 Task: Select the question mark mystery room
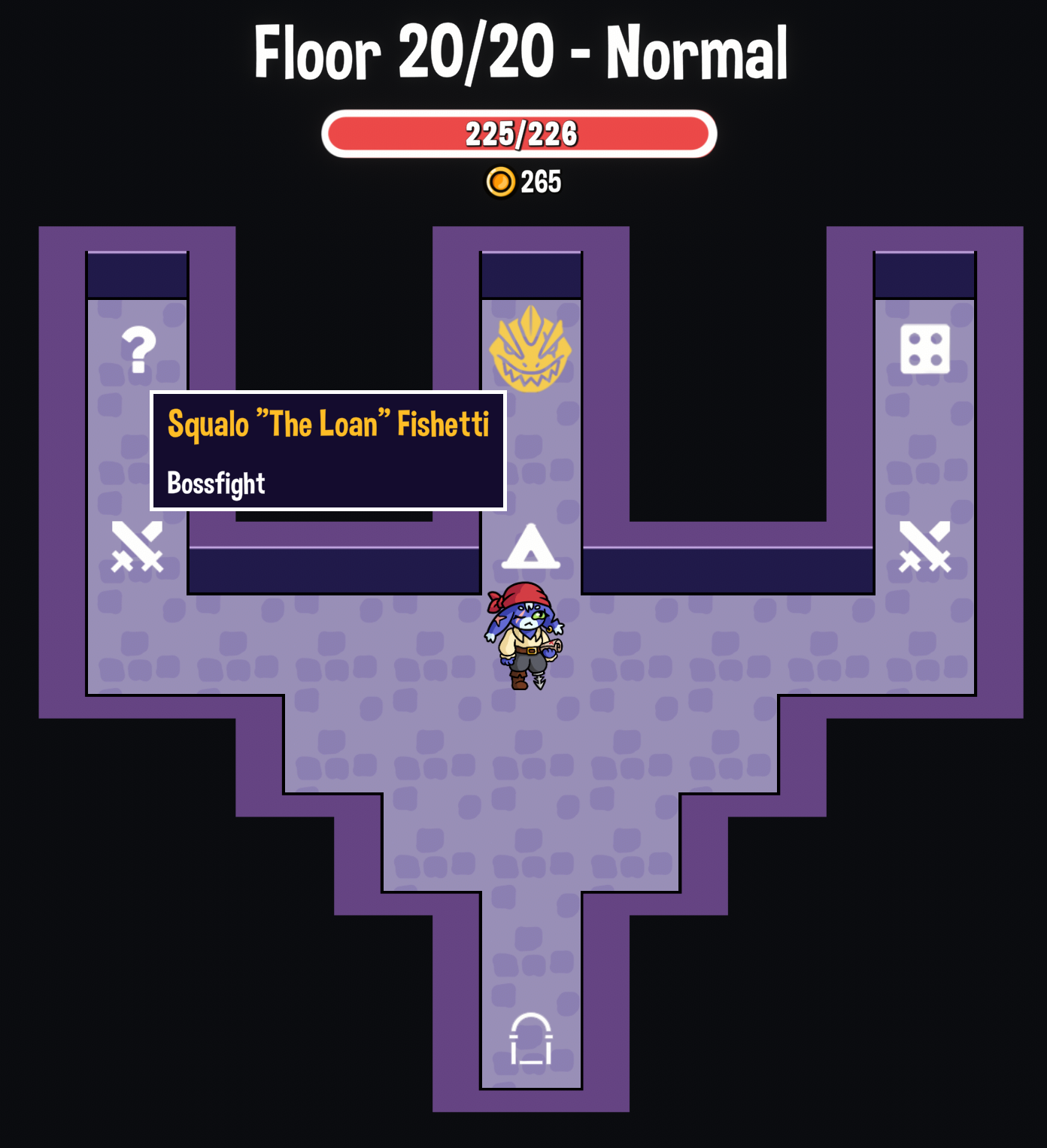click(x=138, y=350)
